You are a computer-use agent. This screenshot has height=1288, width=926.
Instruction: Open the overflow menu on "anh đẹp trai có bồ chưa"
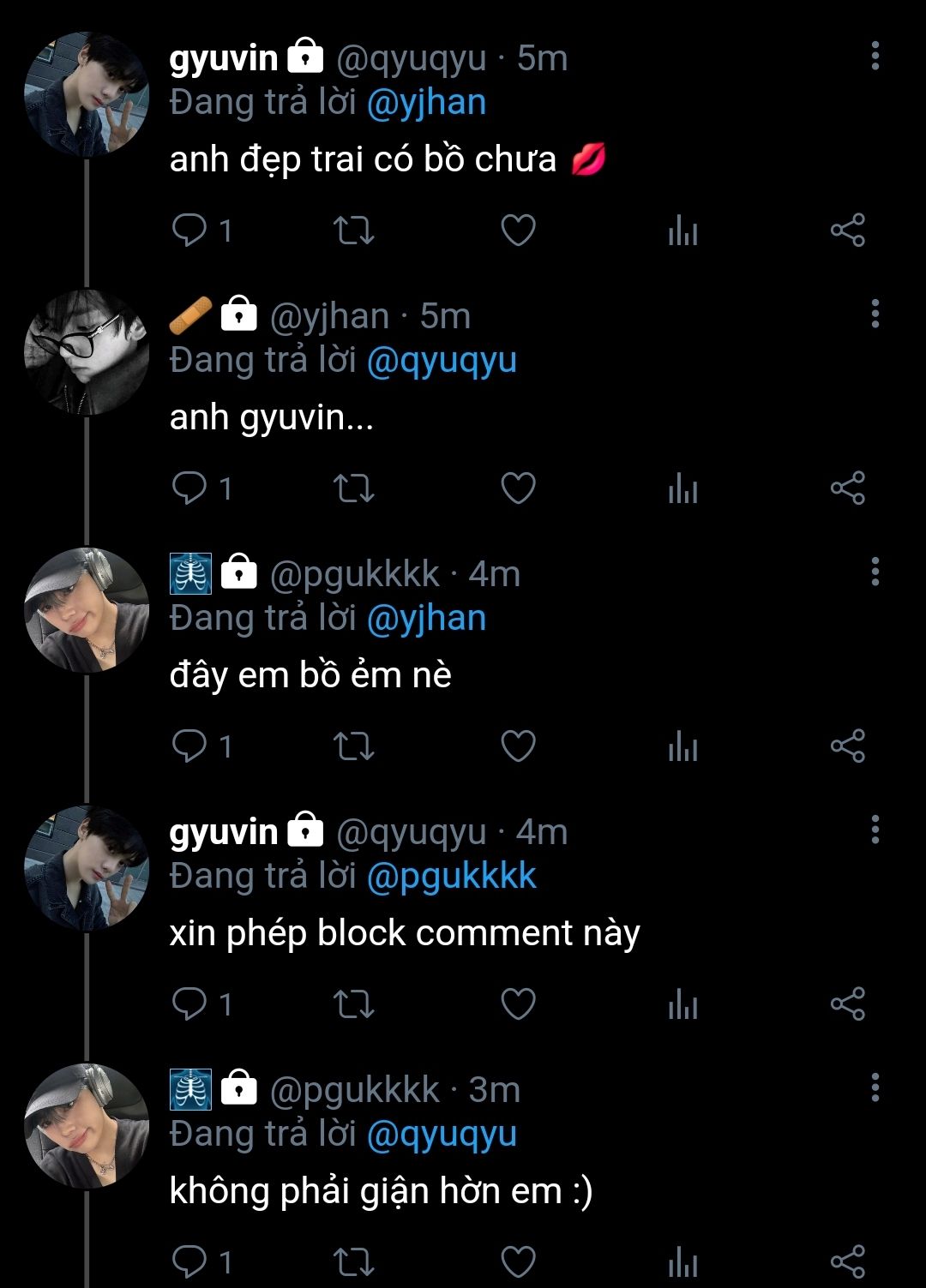pos(875,56)
